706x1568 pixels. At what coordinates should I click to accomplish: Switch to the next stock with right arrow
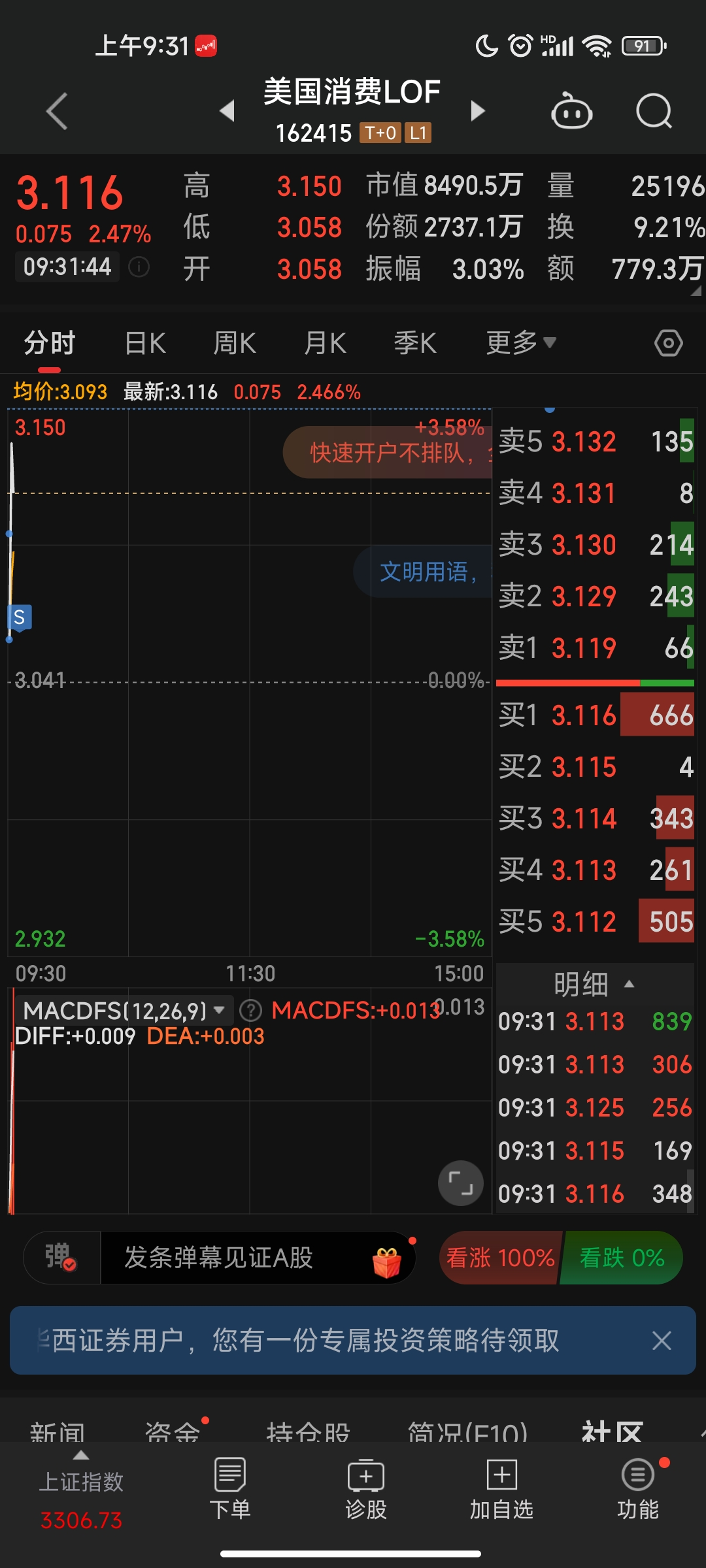(x=478, y=111)
